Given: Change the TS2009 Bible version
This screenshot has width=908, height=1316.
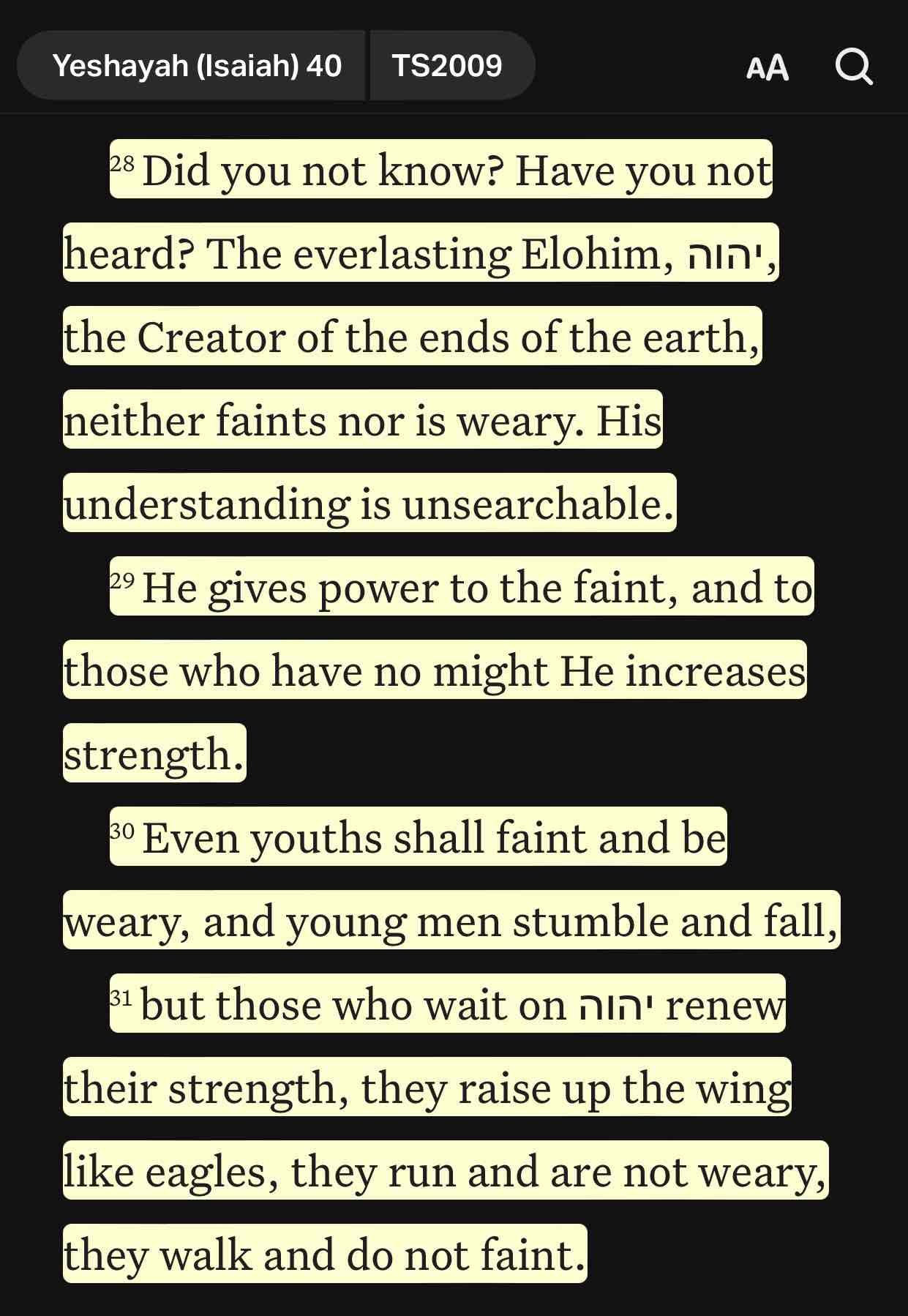Looking at the screenshot, I should coord(447,66).
